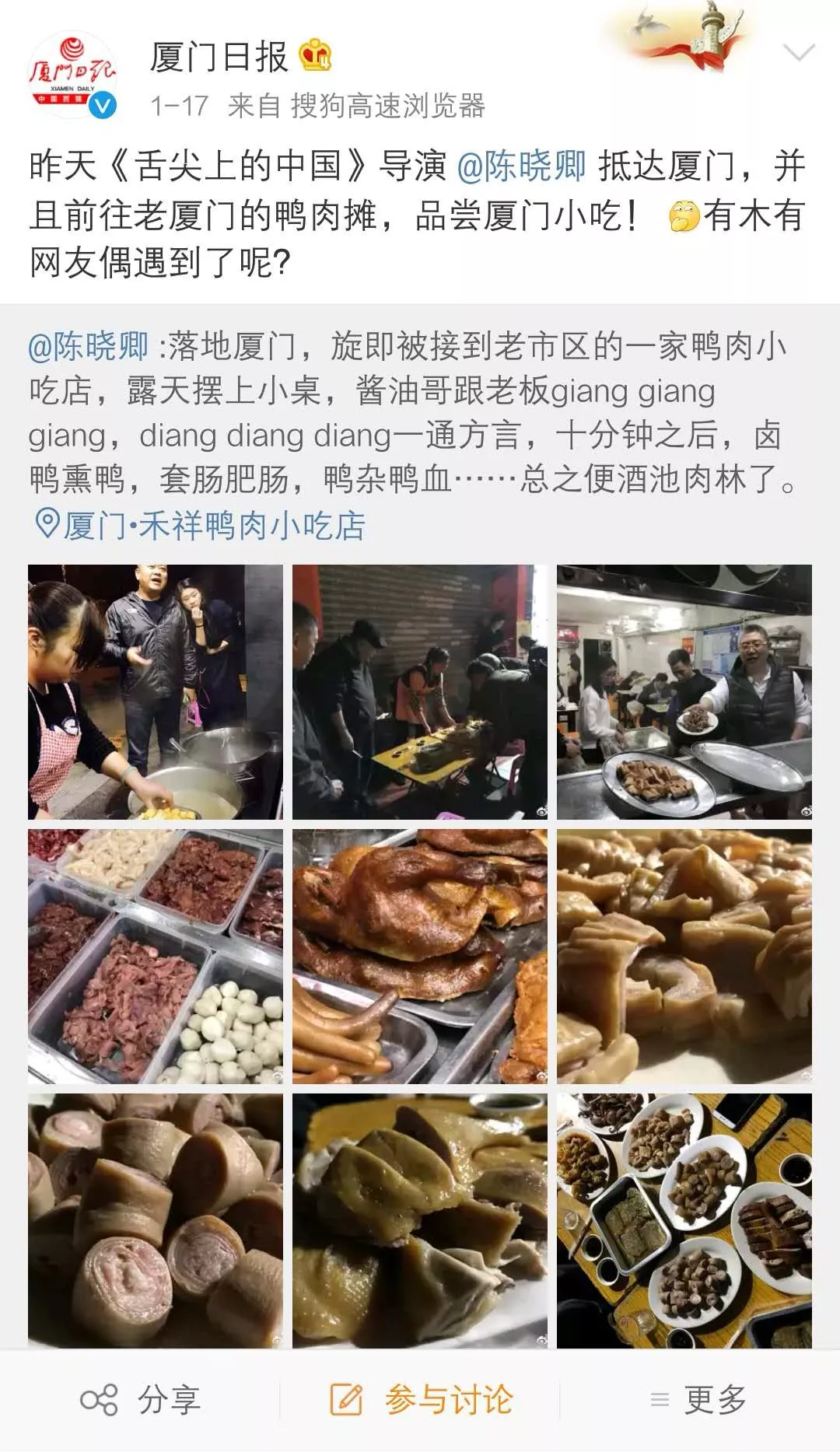Open 厦门日报 account name
The image size is (840, 1452).
(x=219, y=57)
